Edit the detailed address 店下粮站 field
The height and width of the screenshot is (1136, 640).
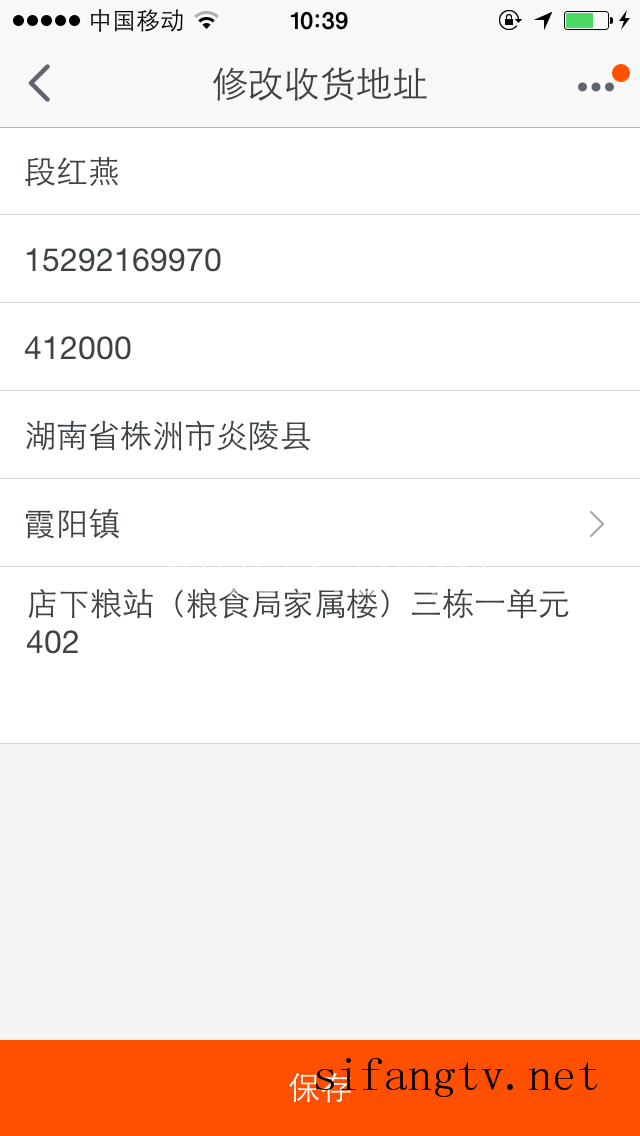pos(320,655)
